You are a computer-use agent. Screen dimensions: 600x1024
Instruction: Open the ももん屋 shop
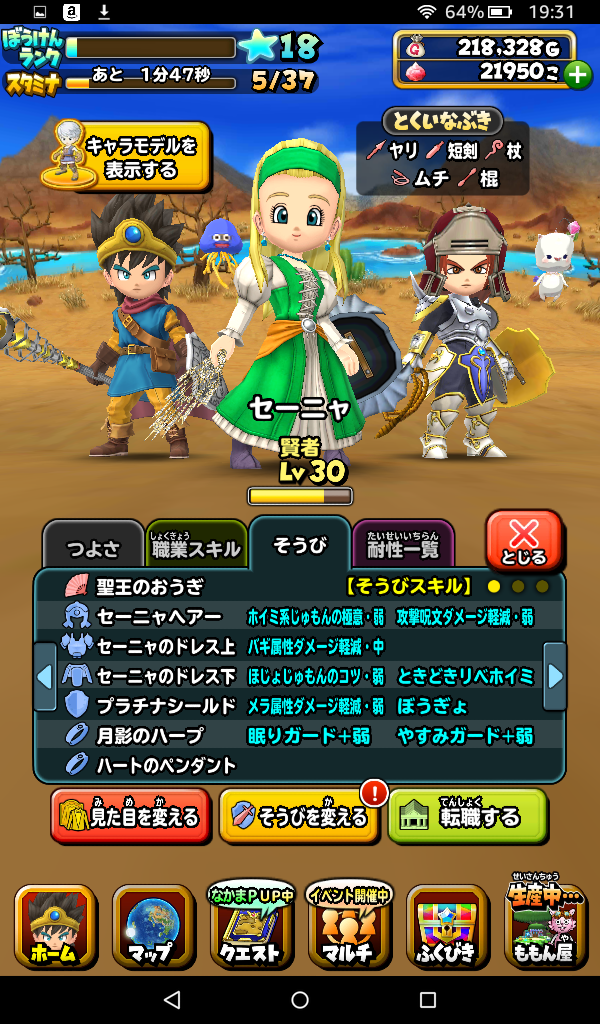click(545, 927)
